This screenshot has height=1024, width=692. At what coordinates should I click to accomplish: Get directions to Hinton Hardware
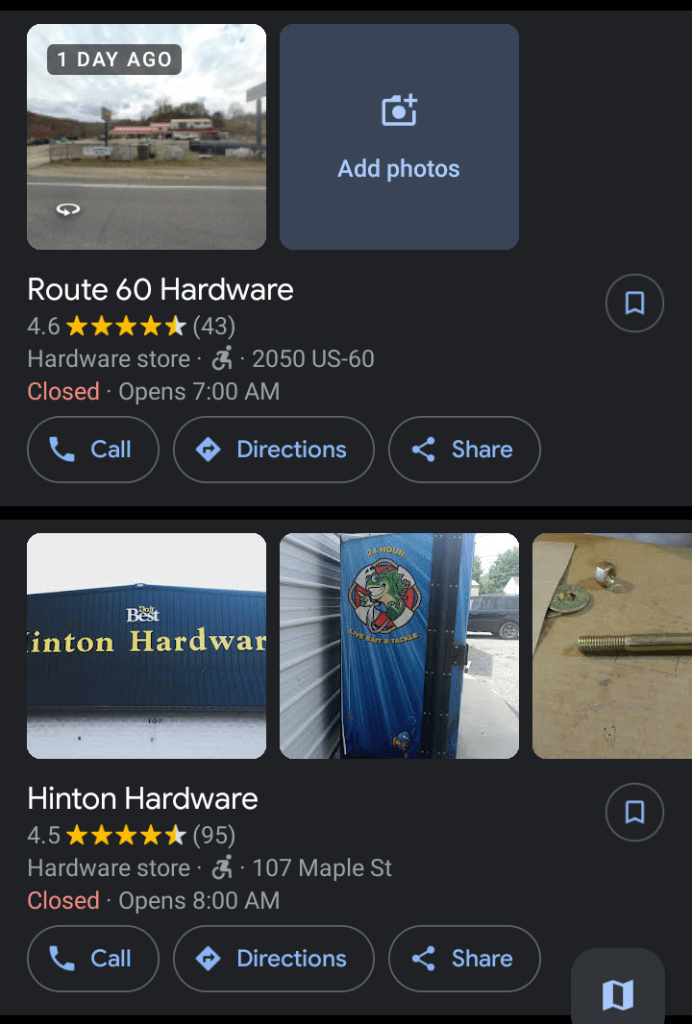pyautogui.click(x=274, y=959)
